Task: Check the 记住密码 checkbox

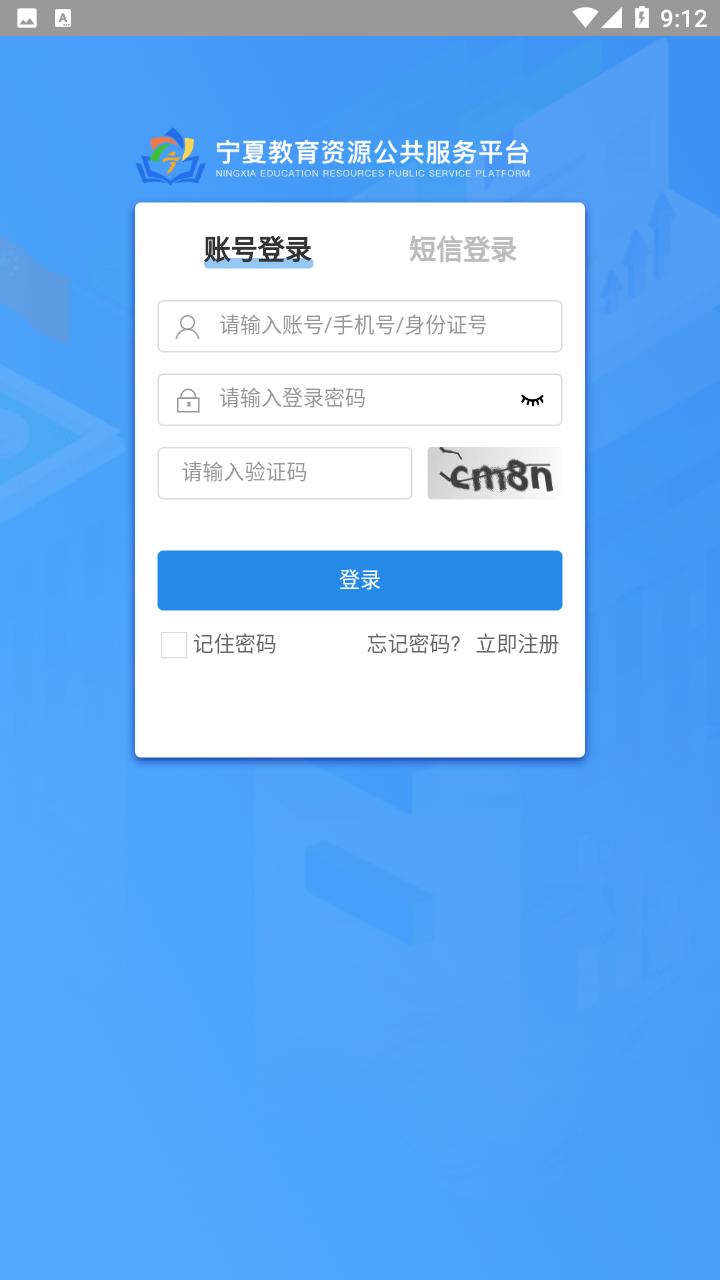Action: (174, 645)
